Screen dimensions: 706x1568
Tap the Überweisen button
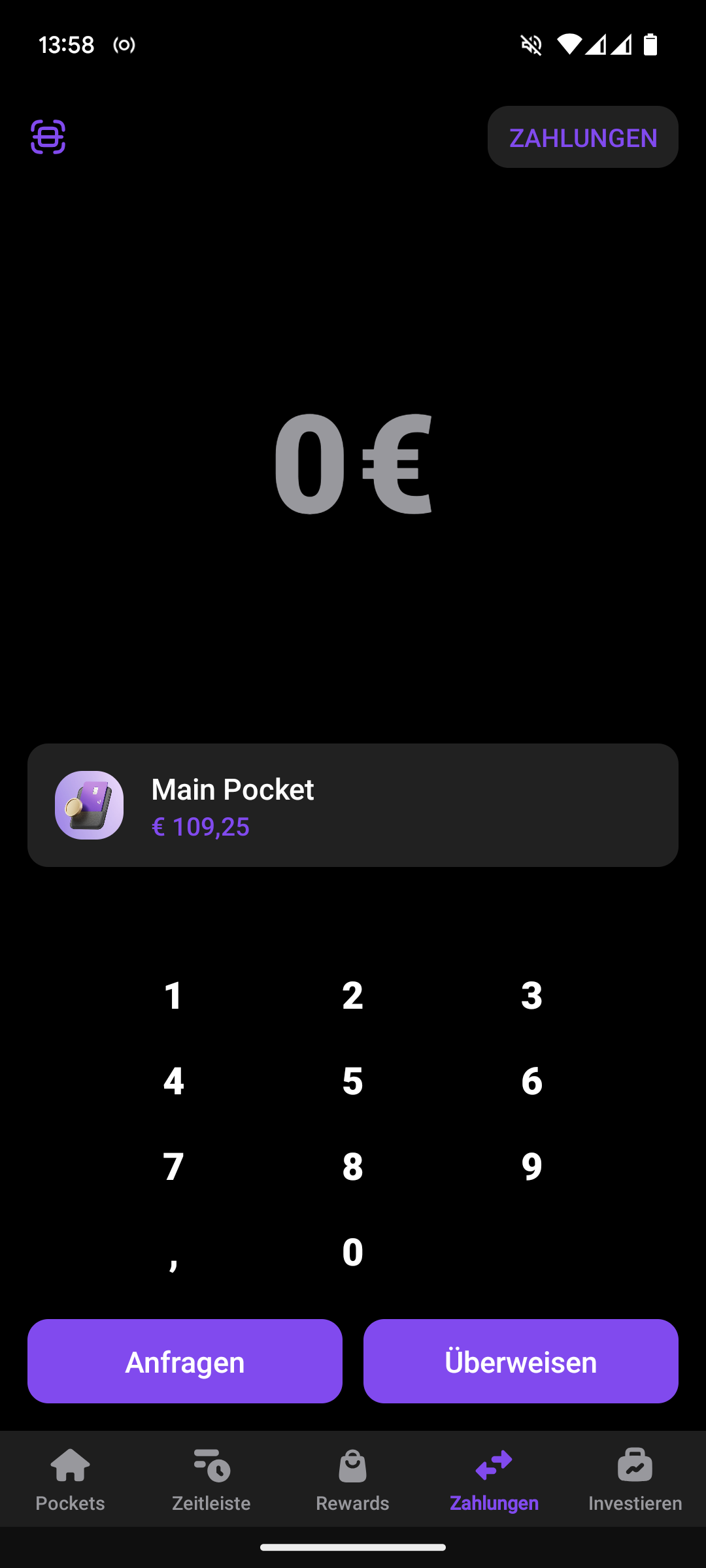[521, 1361]
